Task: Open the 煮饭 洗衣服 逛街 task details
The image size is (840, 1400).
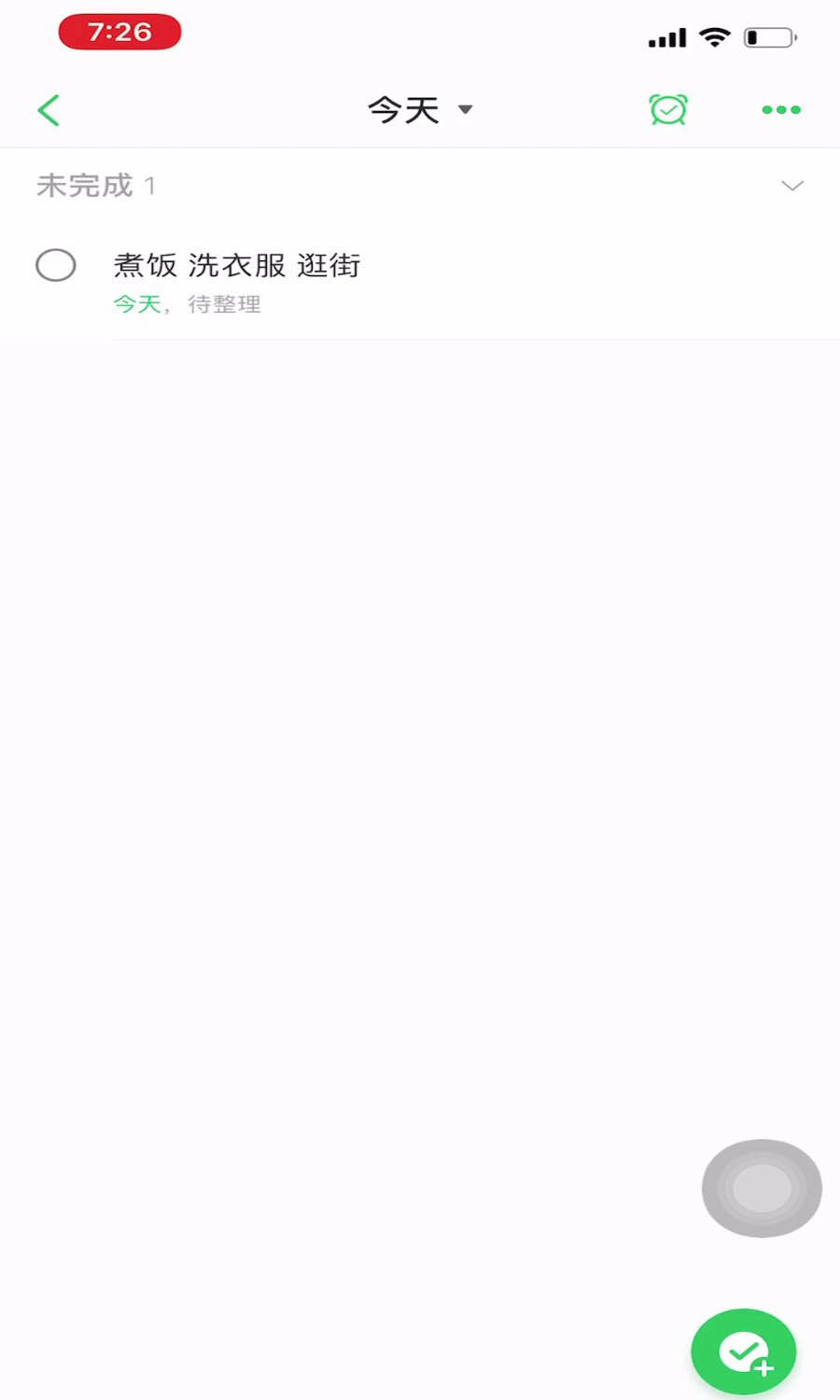Action: (238, 265)
